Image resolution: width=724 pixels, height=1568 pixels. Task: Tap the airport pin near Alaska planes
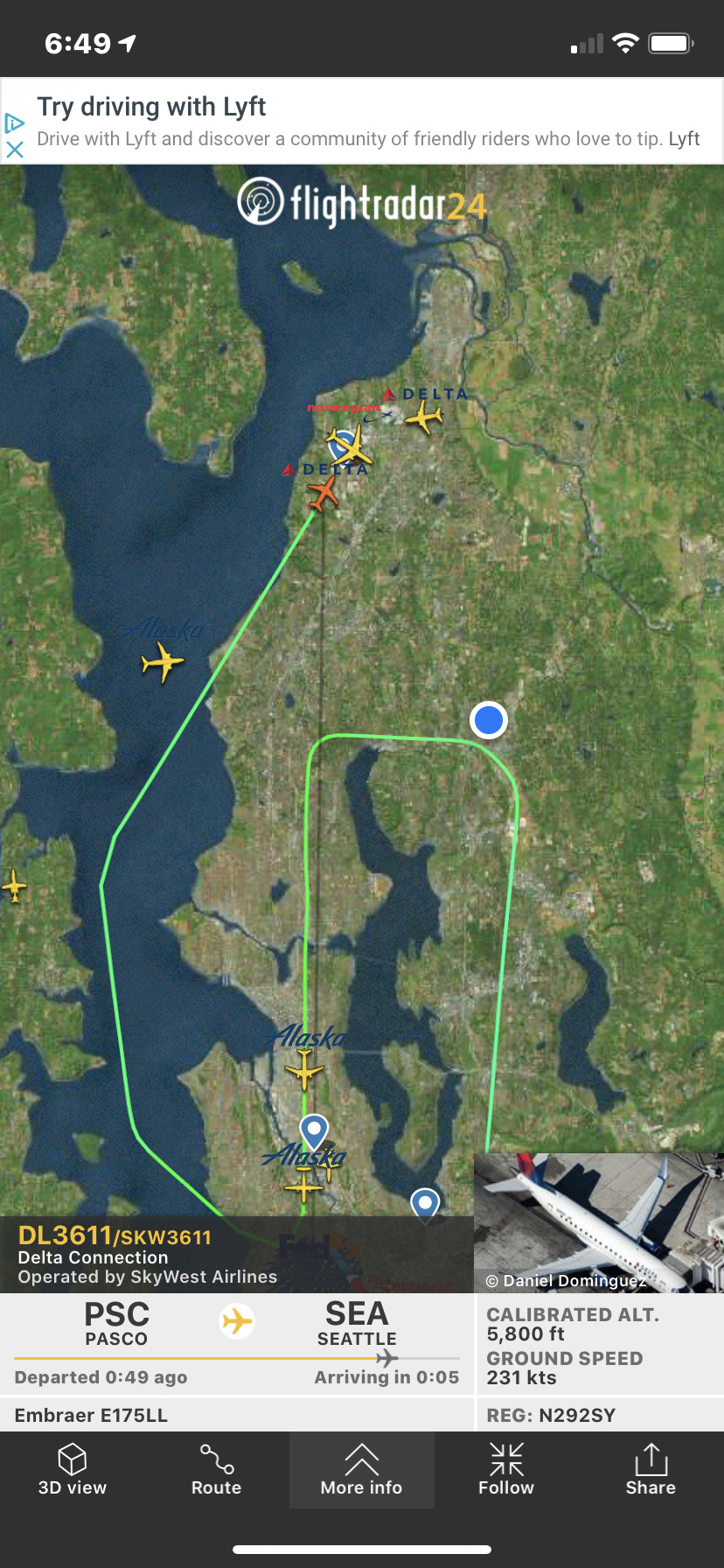point(314,1130)
